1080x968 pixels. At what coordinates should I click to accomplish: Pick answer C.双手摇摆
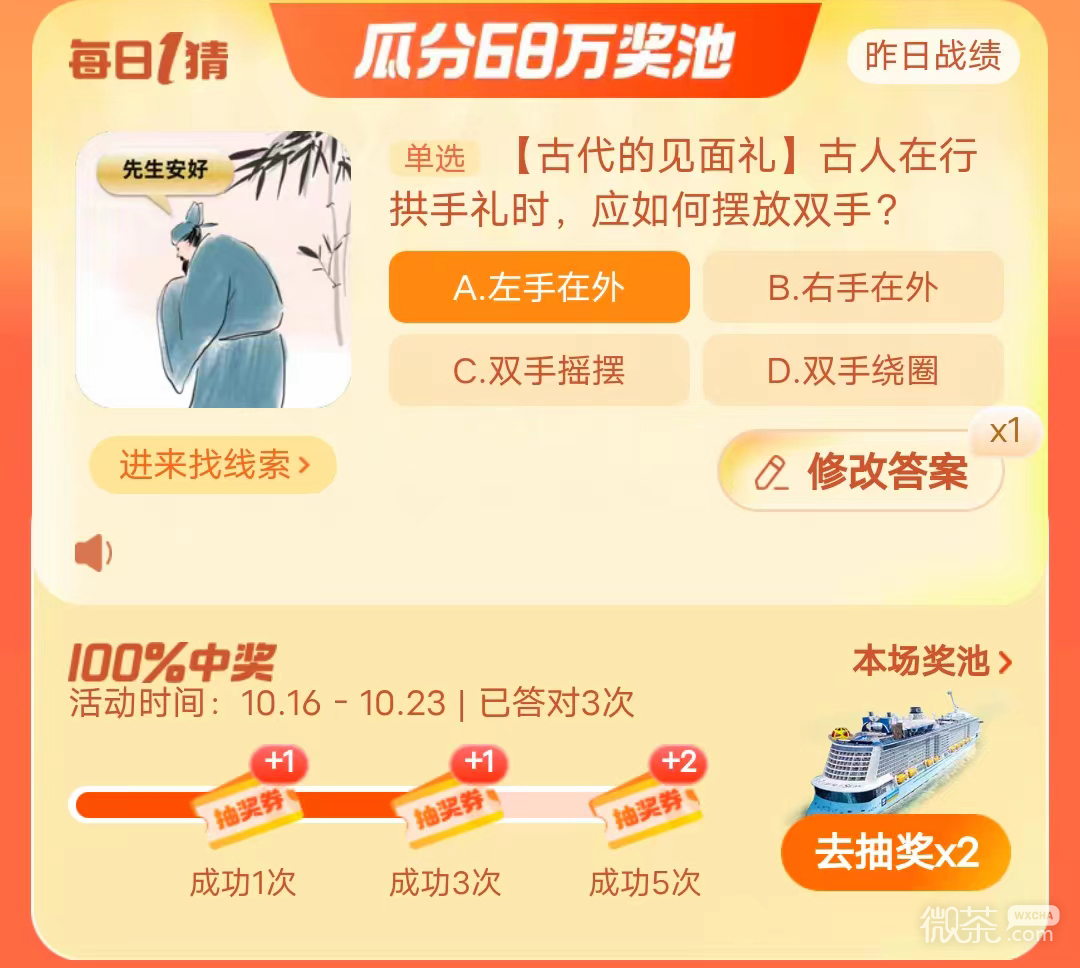539,371
